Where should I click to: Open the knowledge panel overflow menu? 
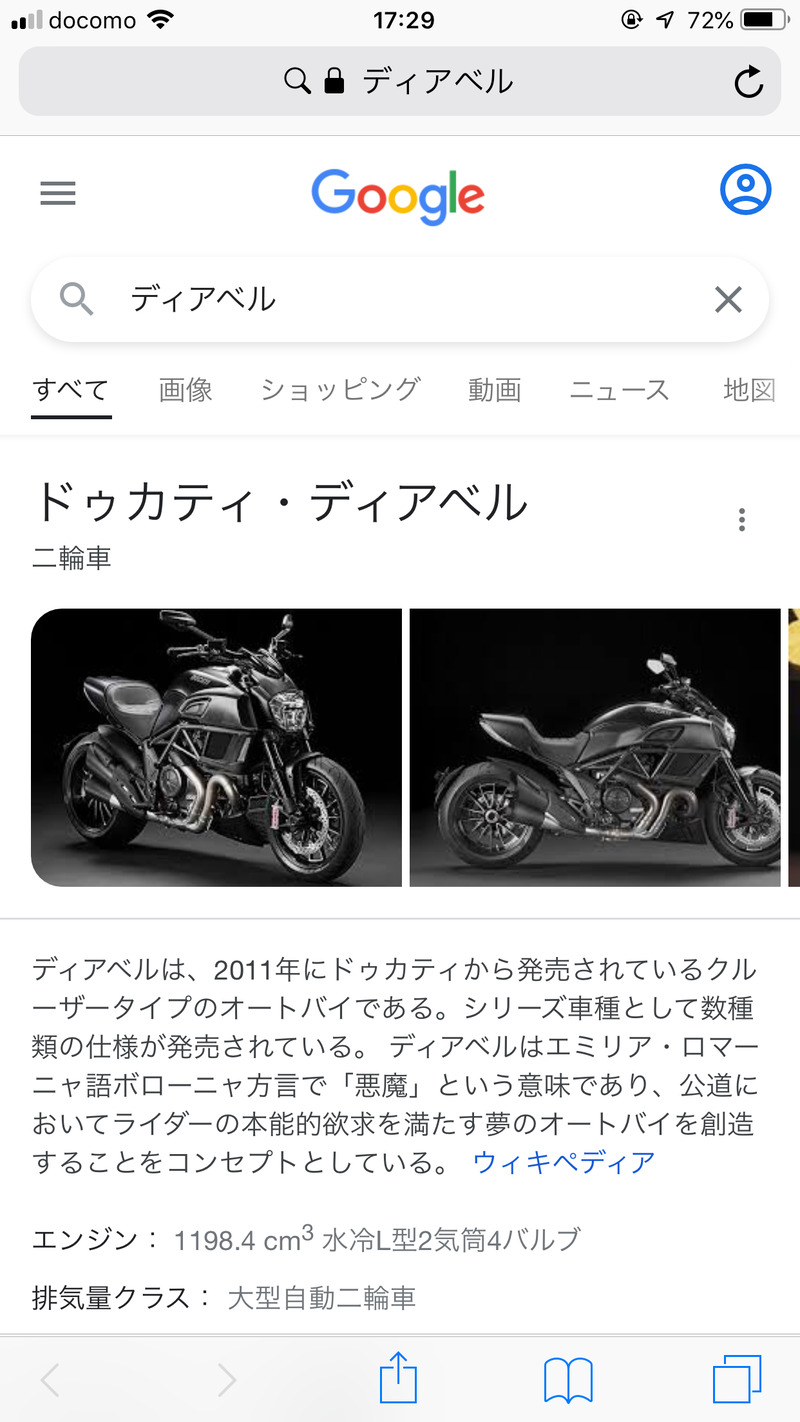click(x=741, y=519)
